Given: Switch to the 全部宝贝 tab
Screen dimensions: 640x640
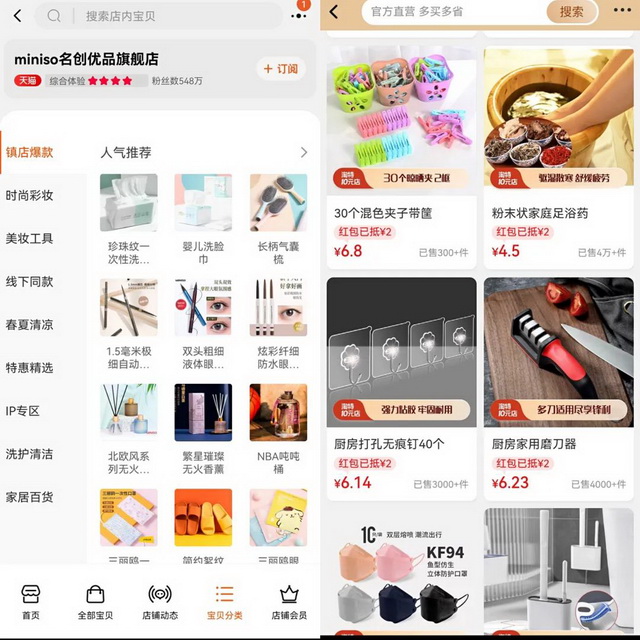Looking at the screenshot, I should click(95, 603).
